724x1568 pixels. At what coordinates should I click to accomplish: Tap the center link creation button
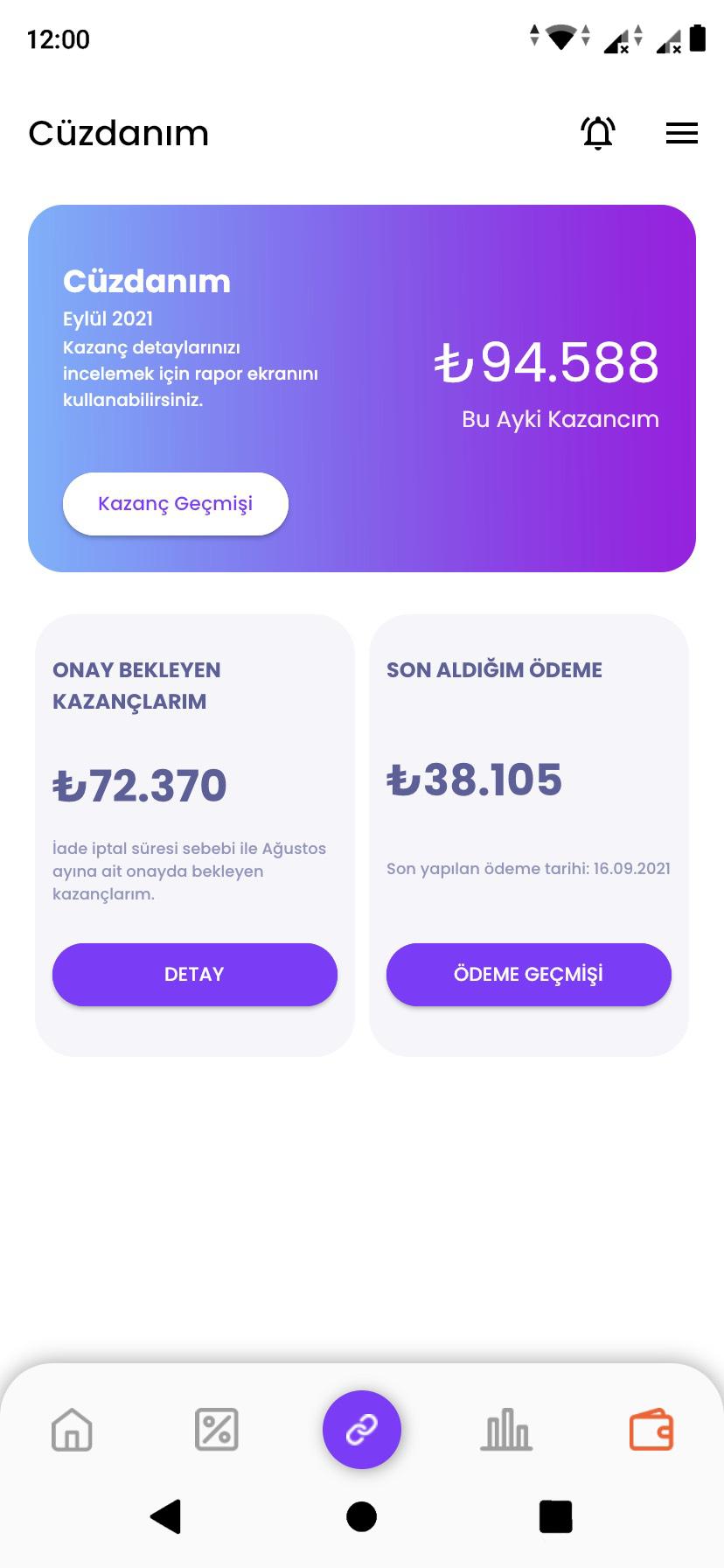(362, 1430)
